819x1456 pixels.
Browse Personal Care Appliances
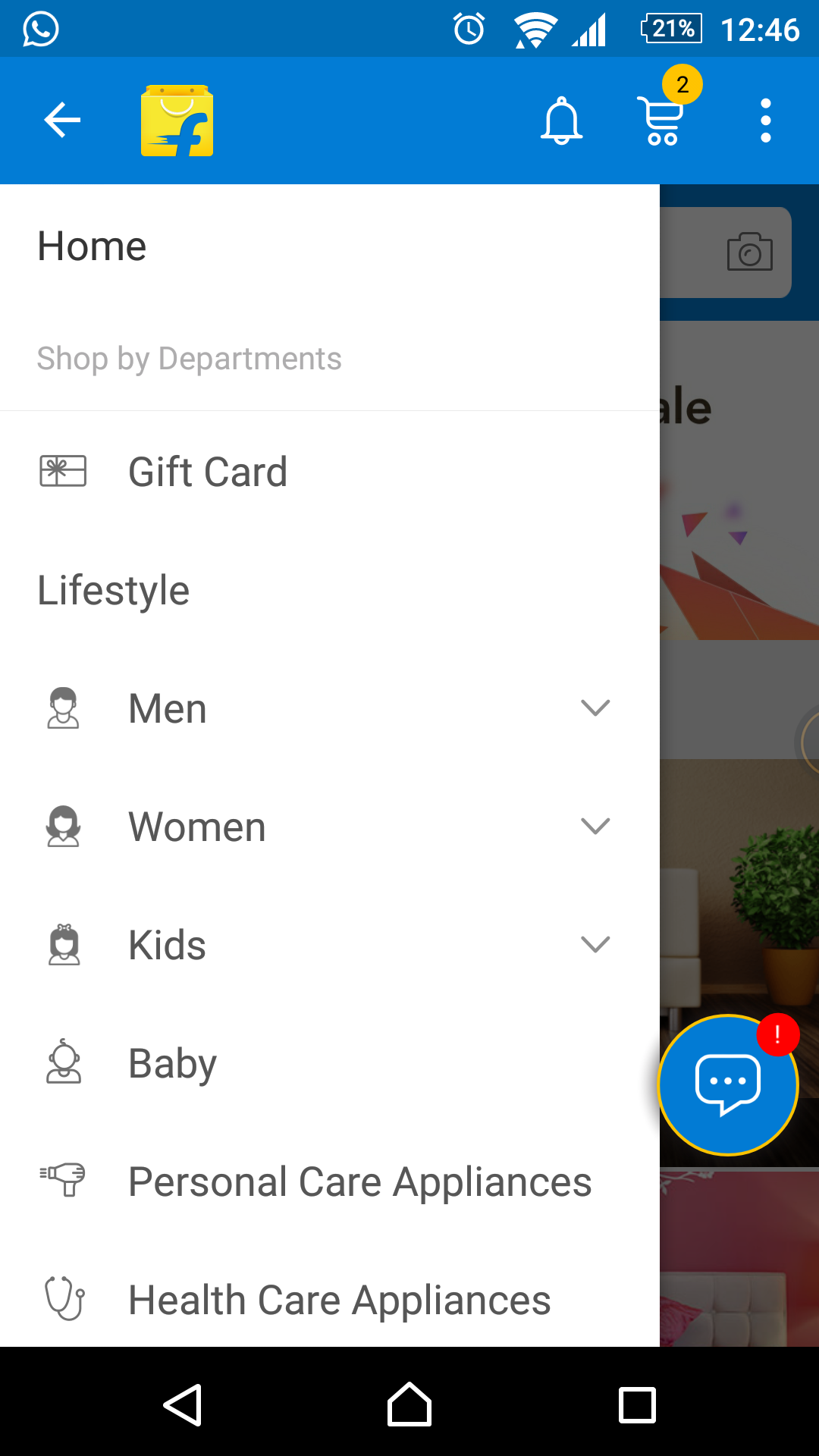coord(359,1181)
